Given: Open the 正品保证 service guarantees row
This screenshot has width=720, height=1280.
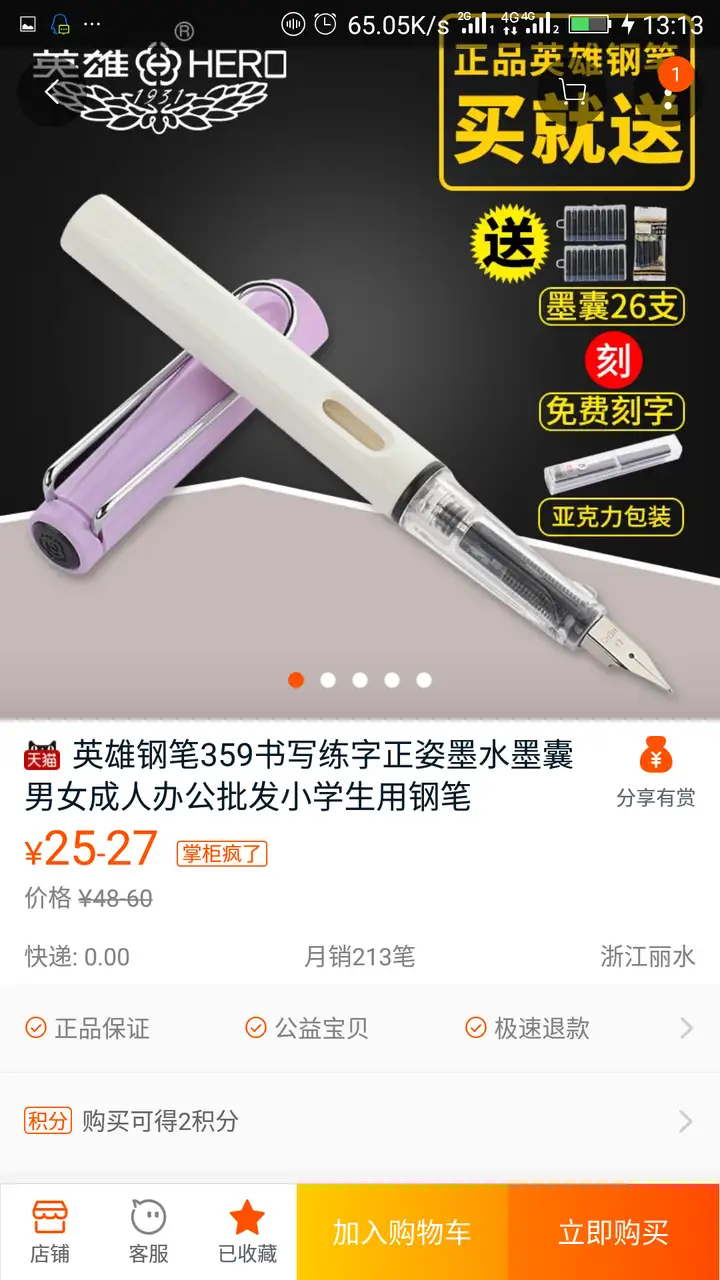Looking at the screenshot, I should click(360, 1028).
